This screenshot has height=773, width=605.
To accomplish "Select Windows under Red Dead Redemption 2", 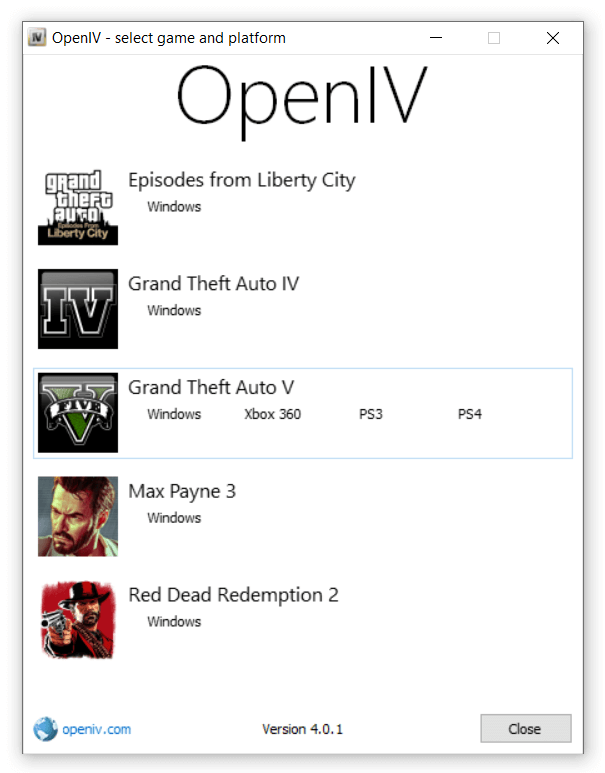I will [174, 622].
